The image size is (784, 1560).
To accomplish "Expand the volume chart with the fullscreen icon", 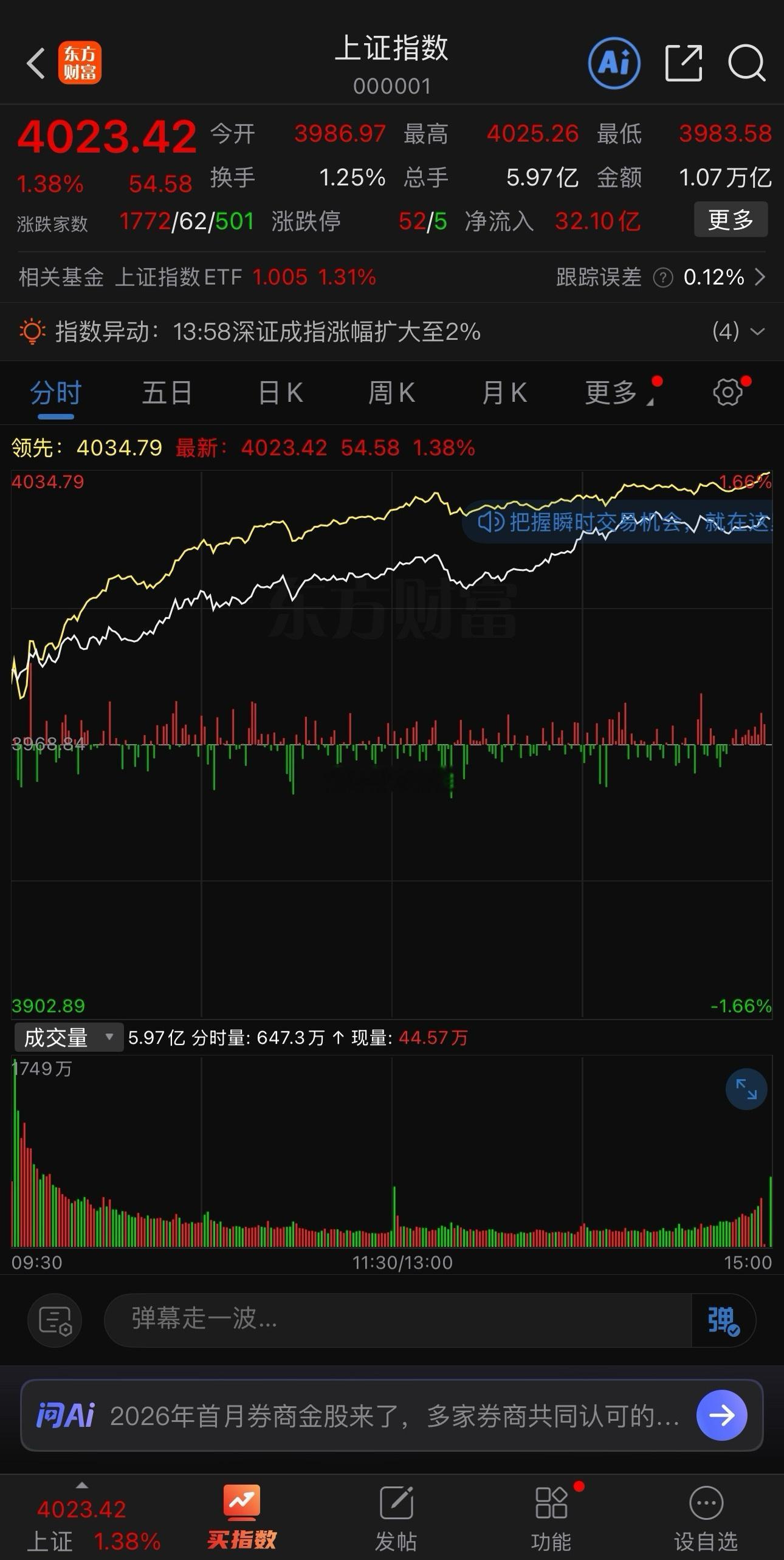I will (746, 1089).
